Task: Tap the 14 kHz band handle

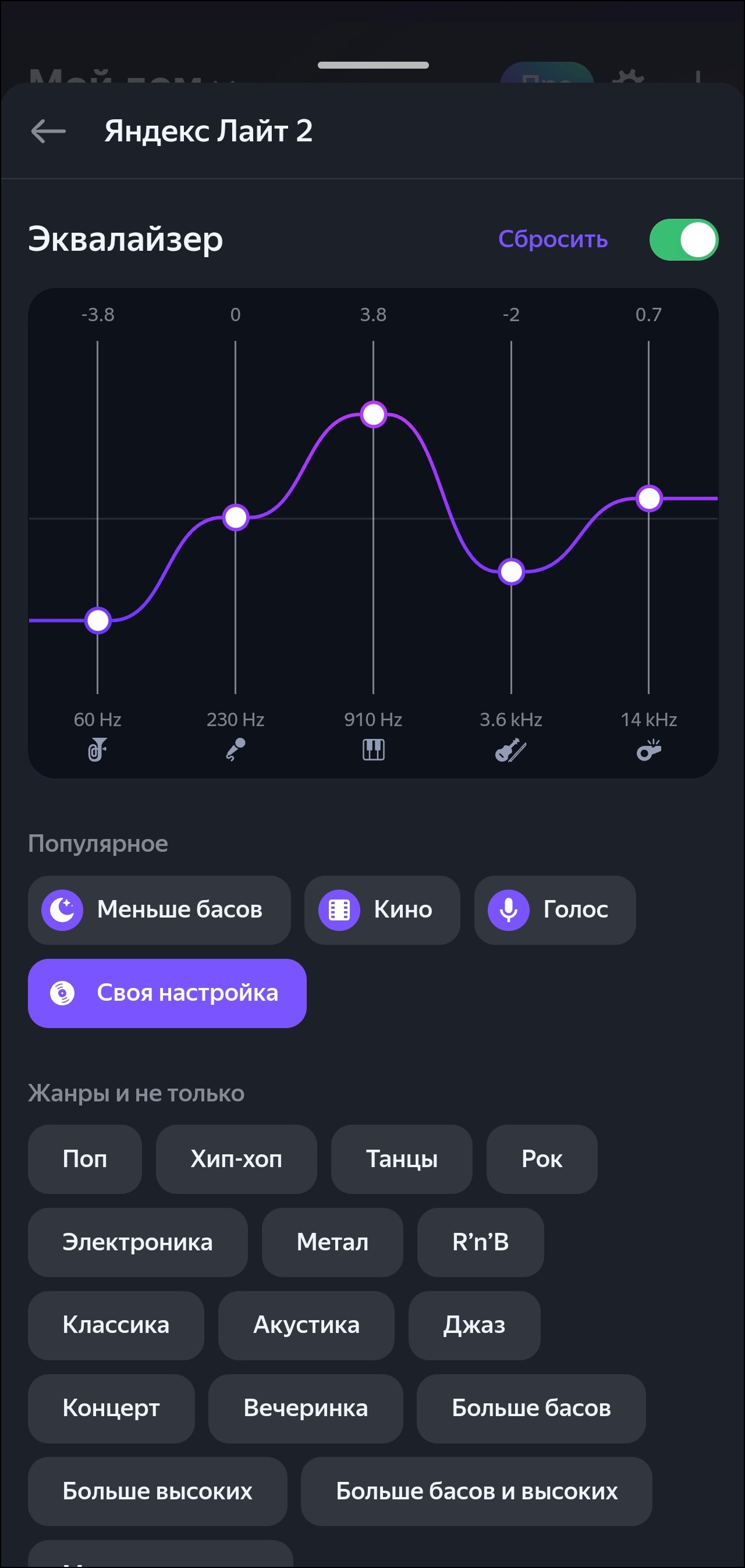Action: coord(649,499)
